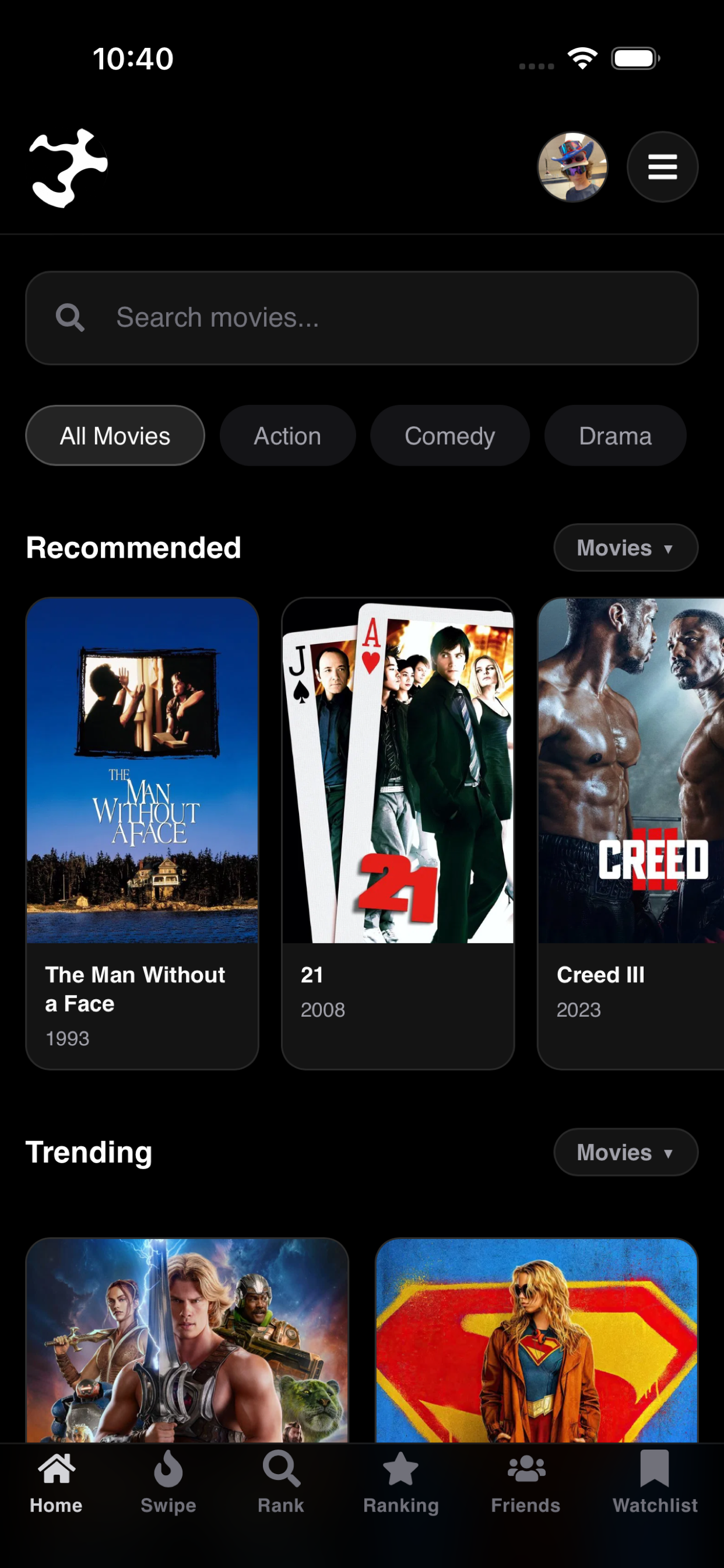Open The Man Without a Face card
Screen dimensions: 724x1568
142,832
